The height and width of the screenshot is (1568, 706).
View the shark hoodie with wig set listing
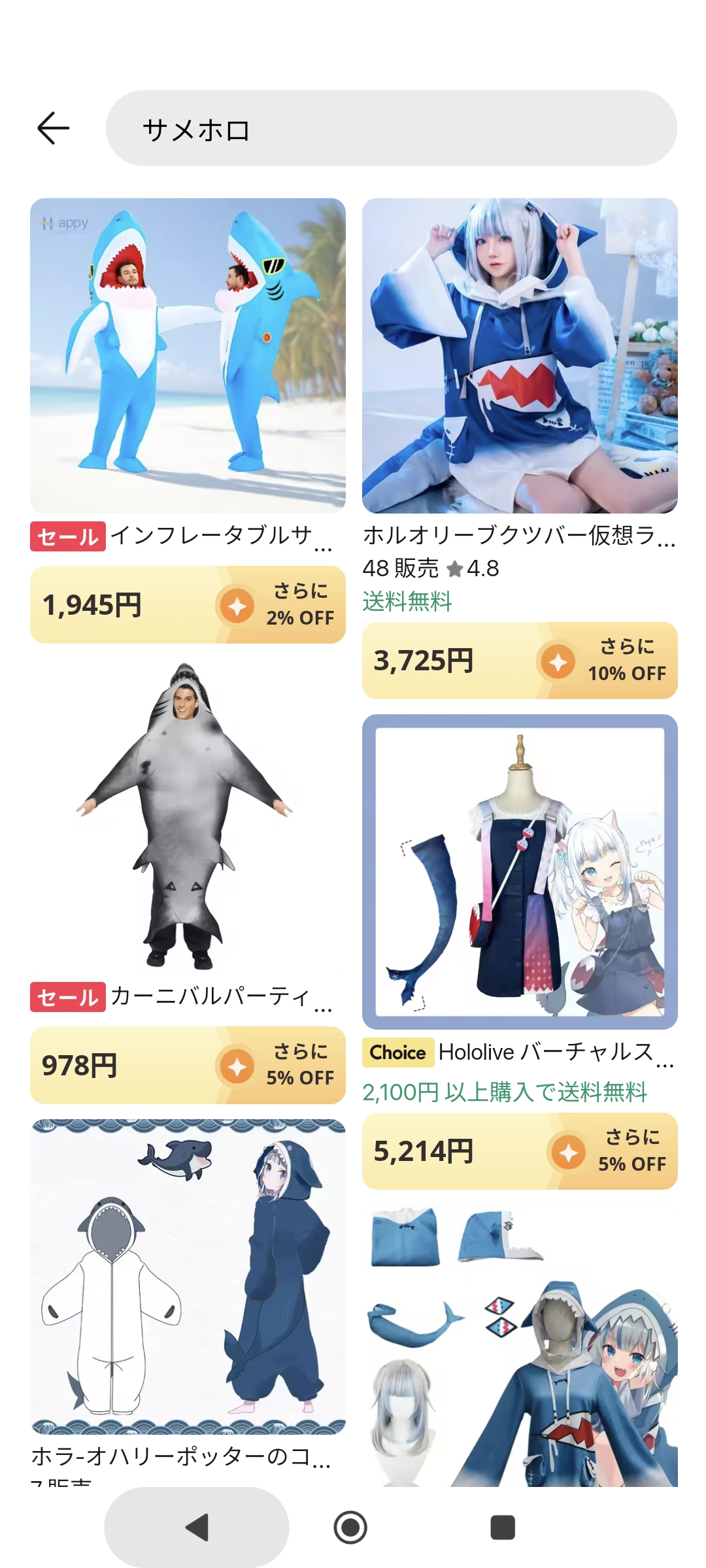pyautogui.click(x=520, y=1346)
